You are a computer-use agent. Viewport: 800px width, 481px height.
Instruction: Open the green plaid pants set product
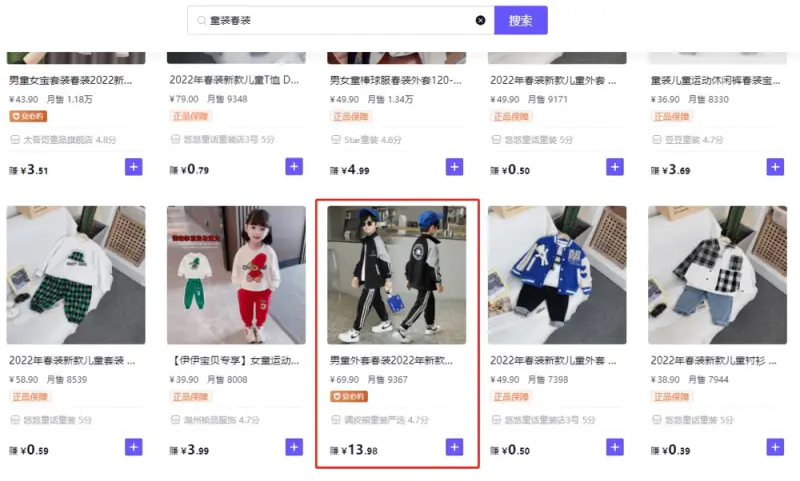tap(76, 275)
